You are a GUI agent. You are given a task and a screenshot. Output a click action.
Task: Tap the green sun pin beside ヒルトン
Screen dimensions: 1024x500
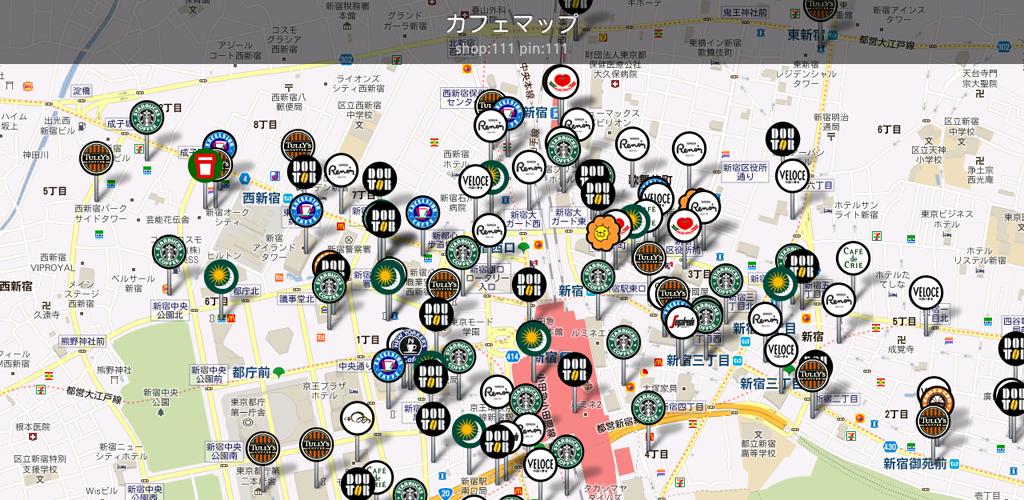coord(220,276)
